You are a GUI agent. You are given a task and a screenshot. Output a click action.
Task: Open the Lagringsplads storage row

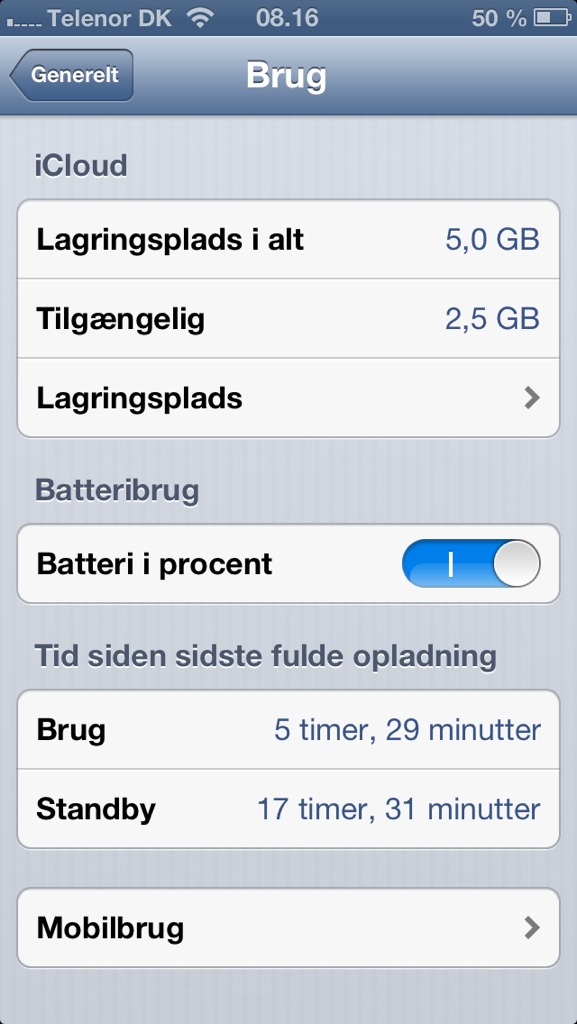288,398
